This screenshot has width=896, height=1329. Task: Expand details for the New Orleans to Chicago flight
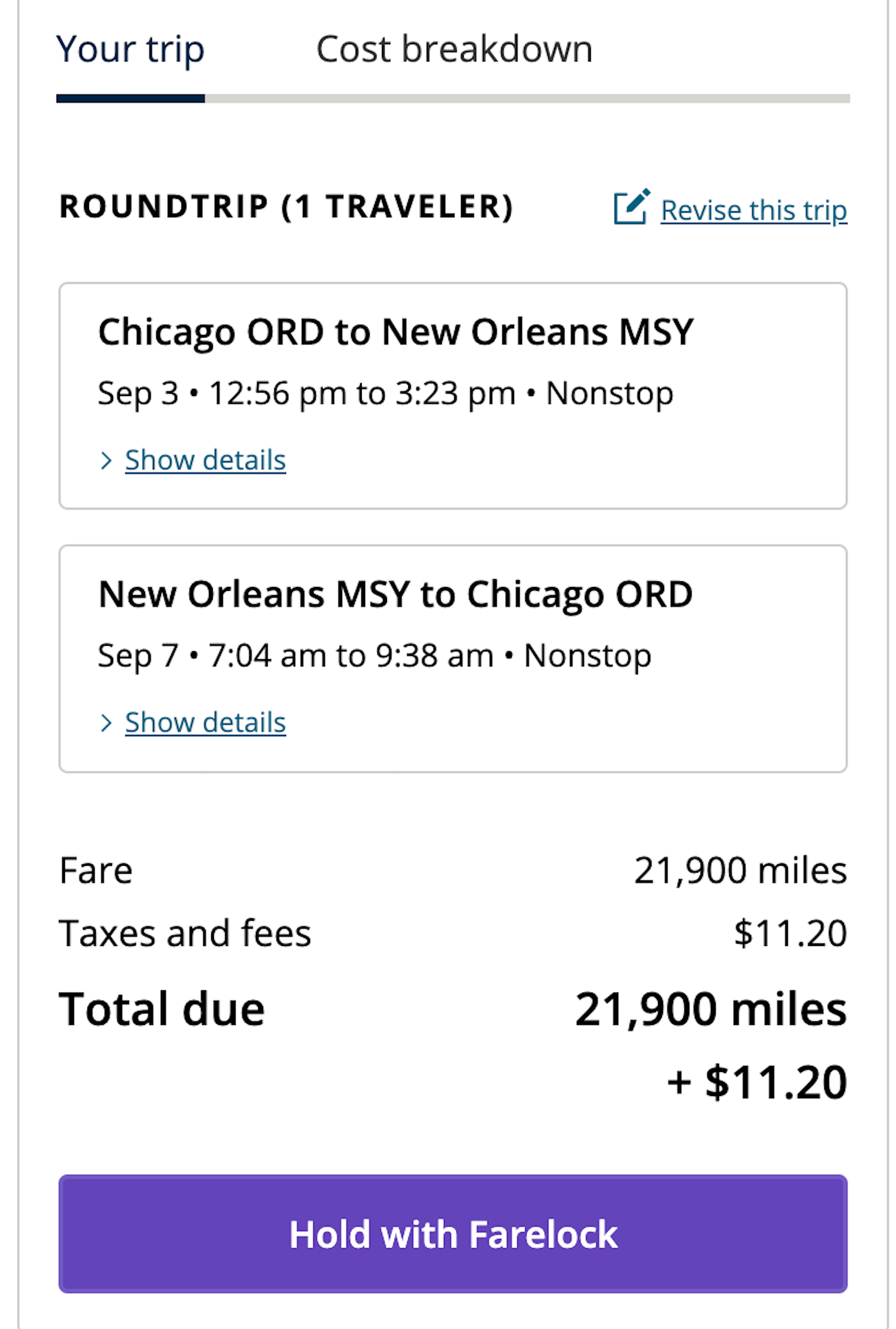pyautogui.click(x=204, y=723)
